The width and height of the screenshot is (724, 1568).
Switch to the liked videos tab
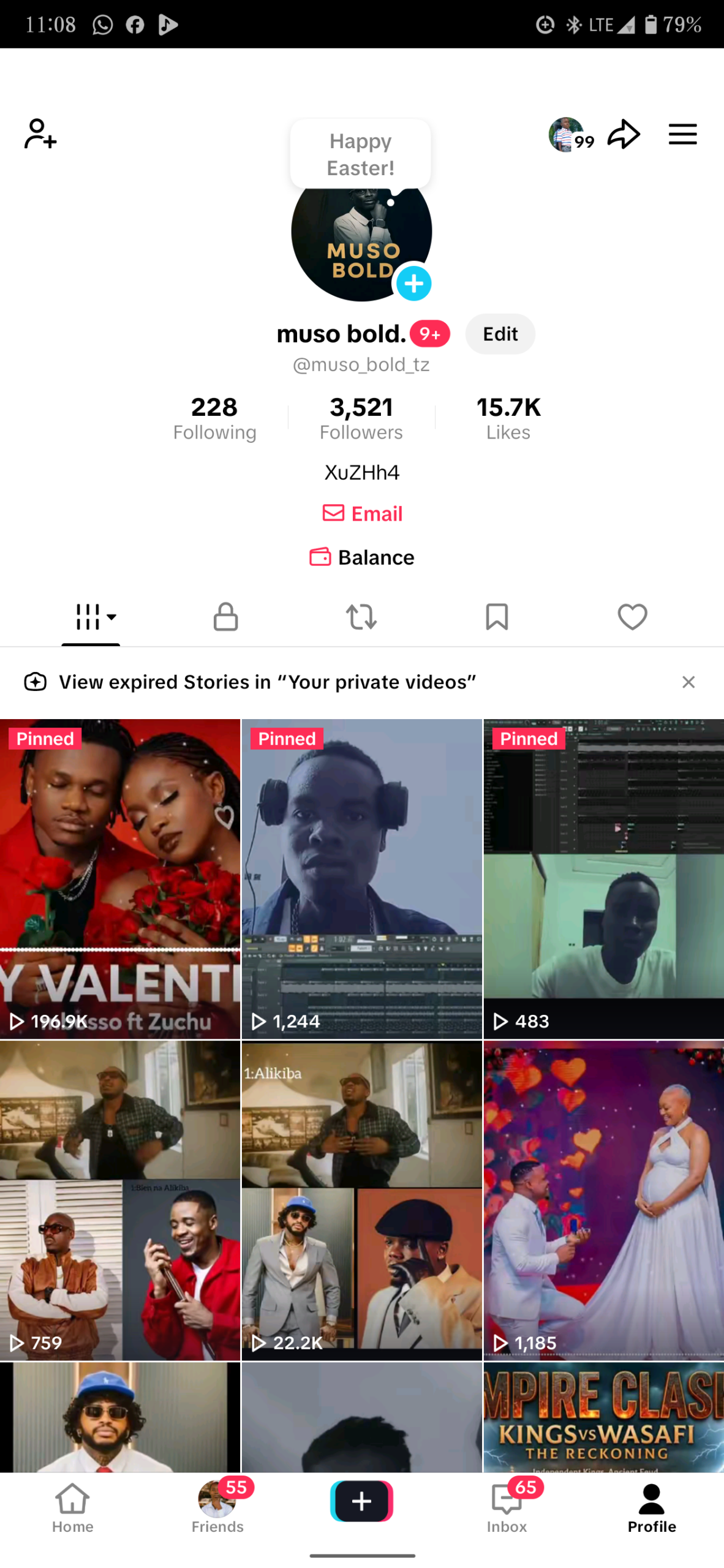point(632,616)
